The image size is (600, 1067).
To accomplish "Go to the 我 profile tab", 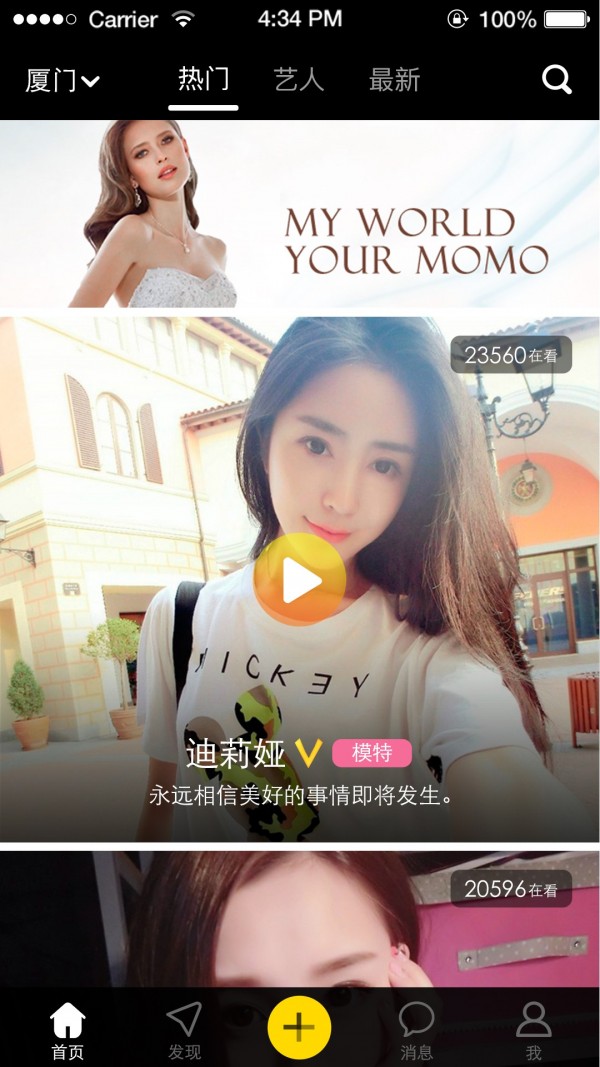I will tap(533, 1031).
